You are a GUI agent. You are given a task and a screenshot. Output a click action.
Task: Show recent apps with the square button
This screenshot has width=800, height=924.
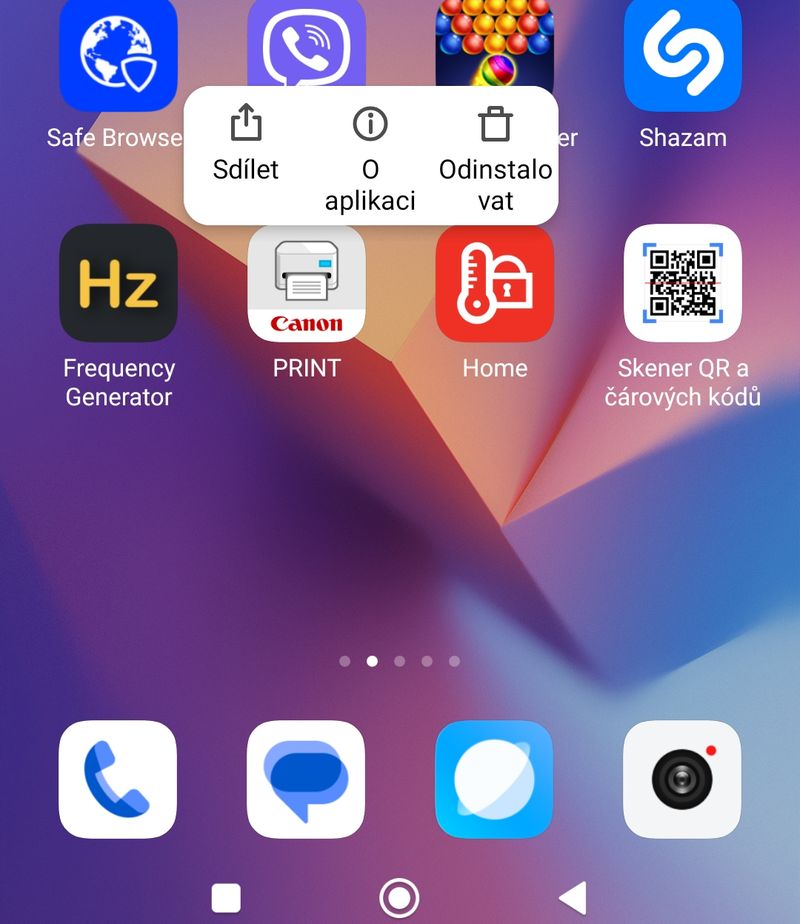226,897
